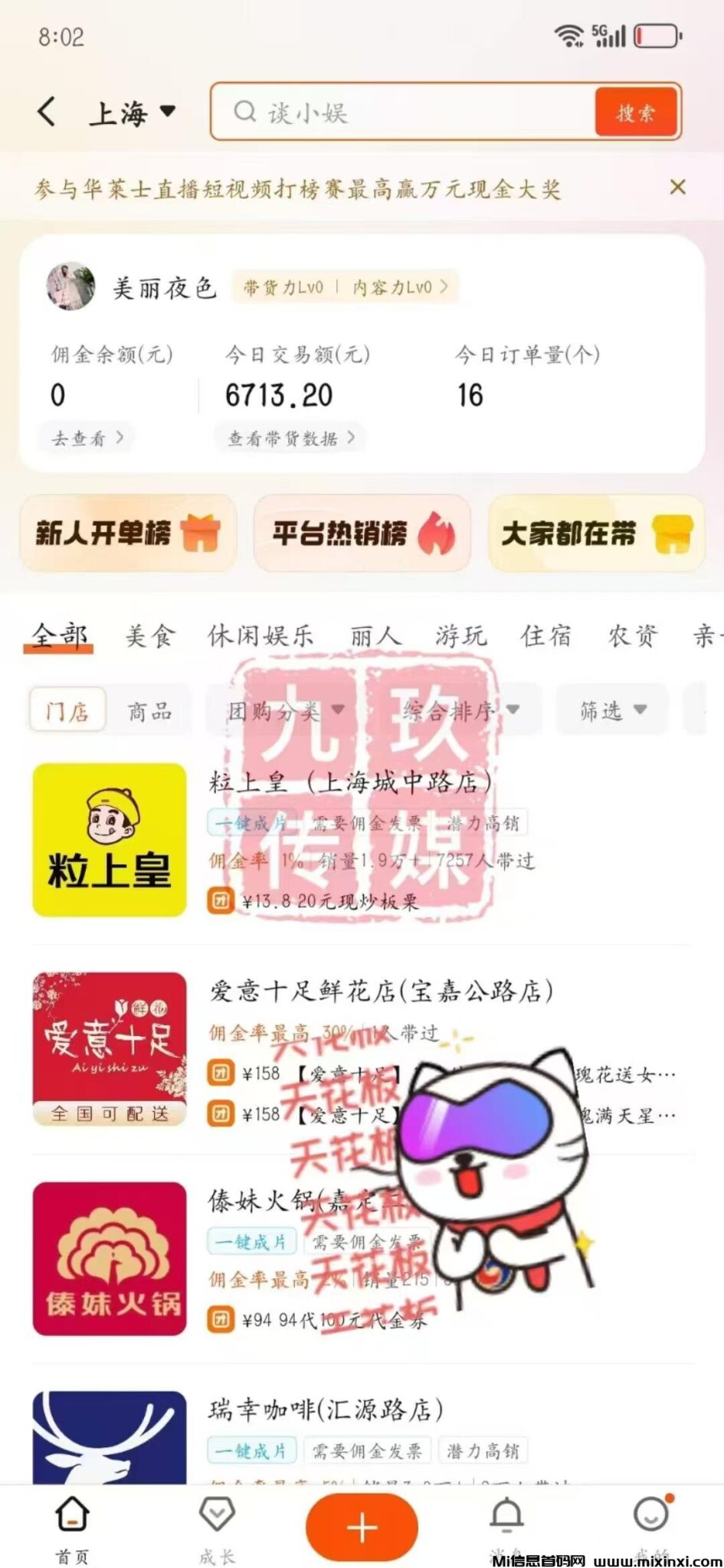This screenshot has width=724, height=1568.
Task: Open 去查看 under commission balance
Action: [86, 438]
